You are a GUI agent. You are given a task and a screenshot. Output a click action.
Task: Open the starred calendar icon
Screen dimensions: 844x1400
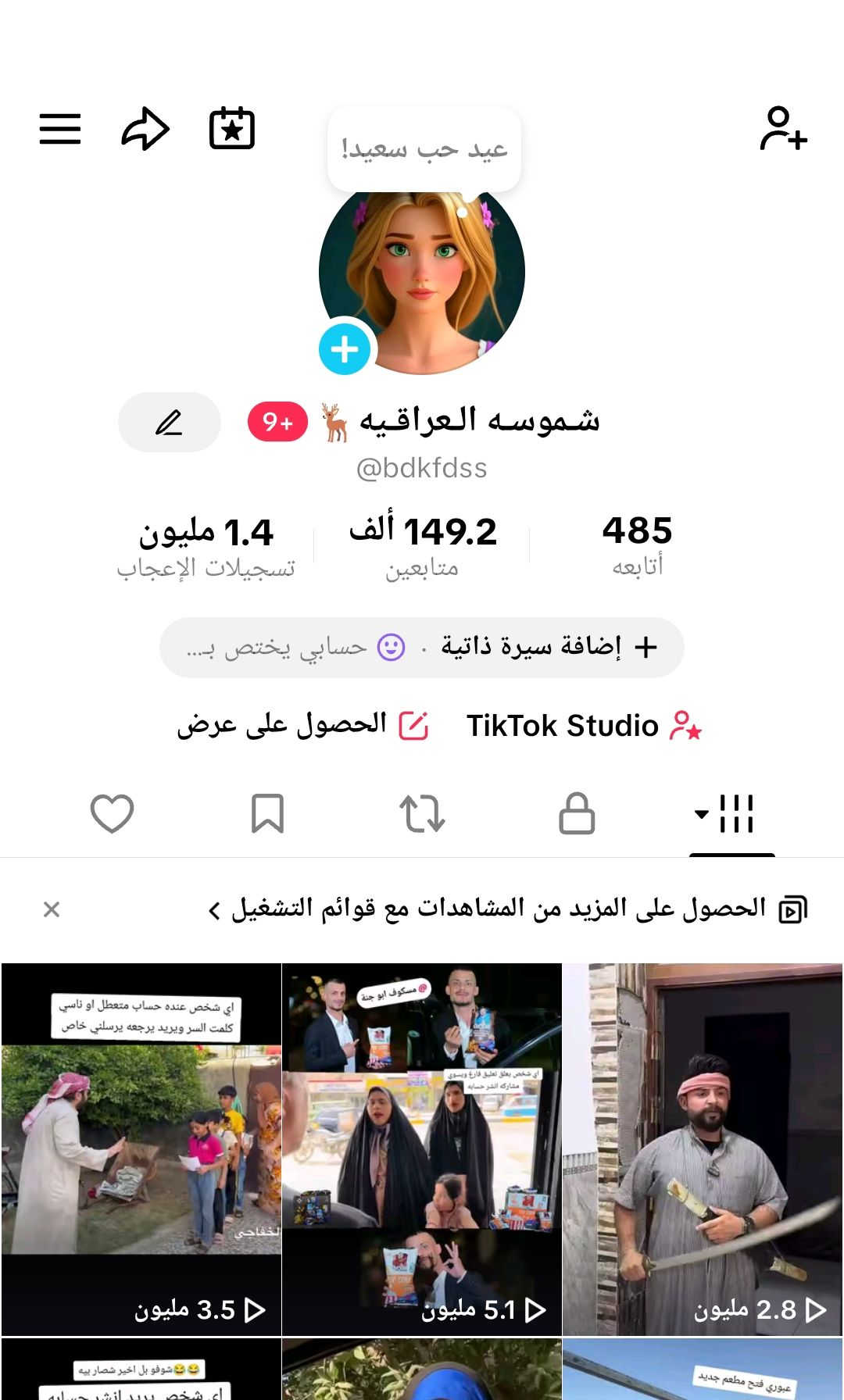point(232,129)
